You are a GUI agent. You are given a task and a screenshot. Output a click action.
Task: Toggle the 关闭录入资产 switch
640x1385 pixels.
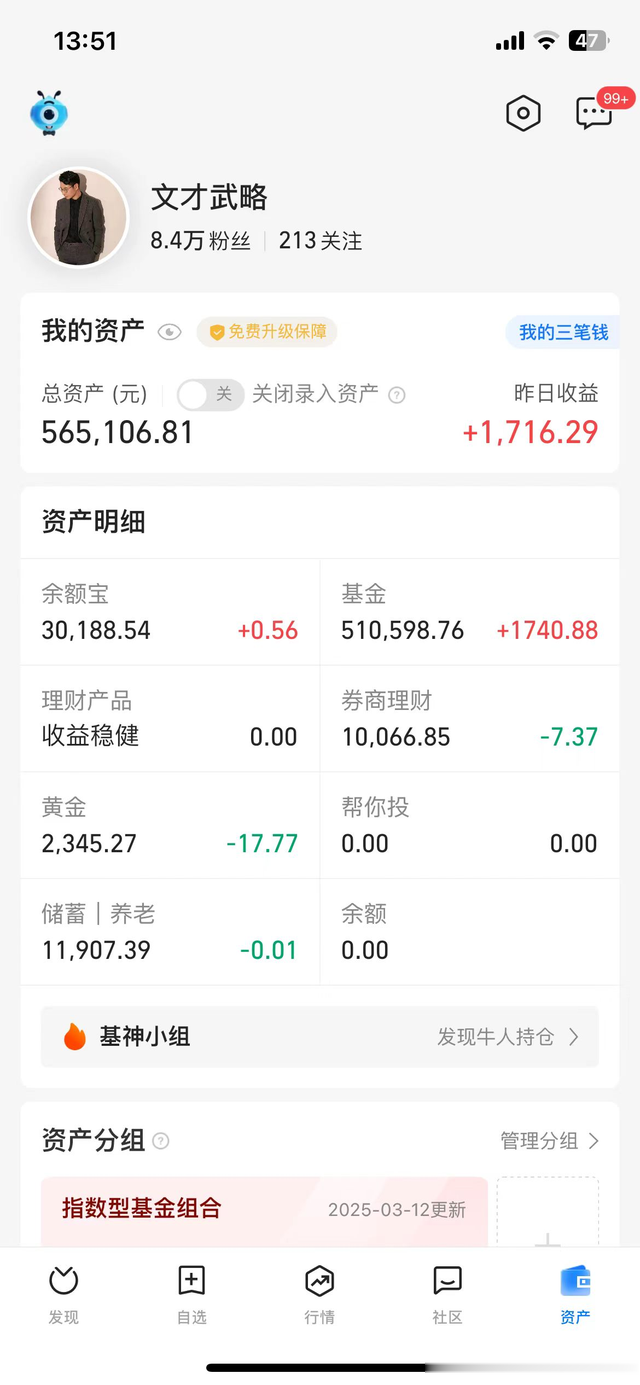point(210,394)
